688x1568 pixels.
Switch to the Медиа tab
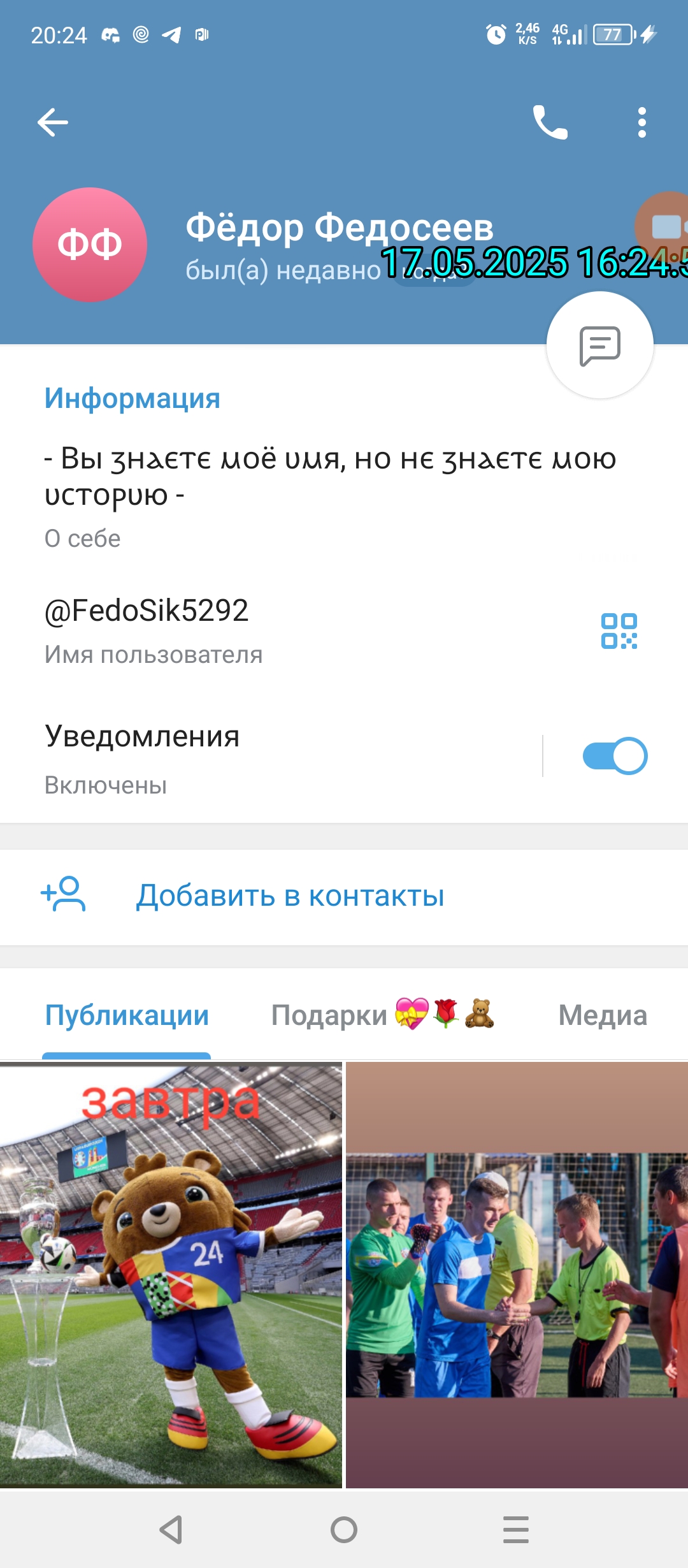pos(602,1015)
